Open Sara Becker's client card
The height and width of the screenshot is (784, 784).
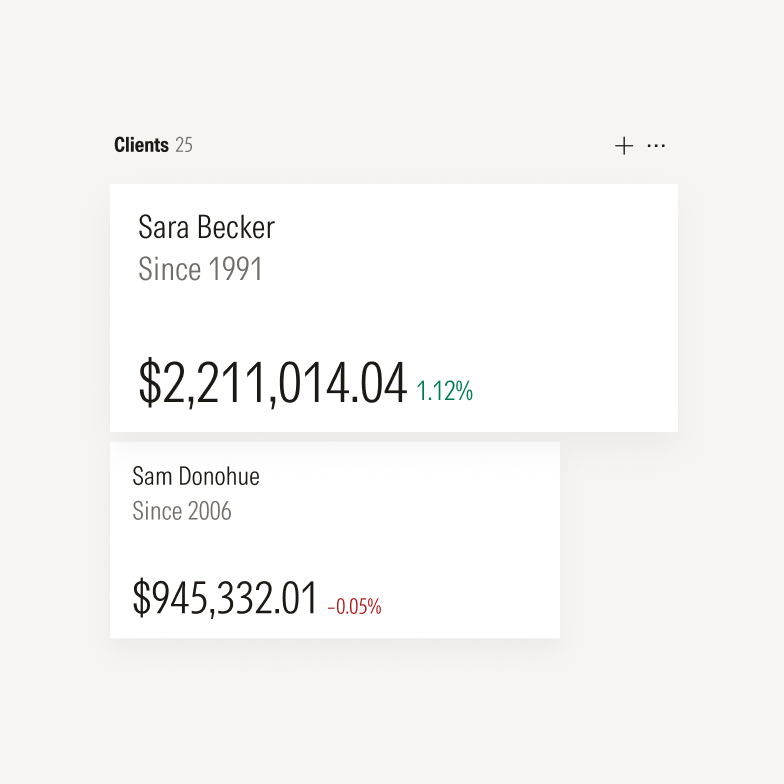click(x=393, y=307)
